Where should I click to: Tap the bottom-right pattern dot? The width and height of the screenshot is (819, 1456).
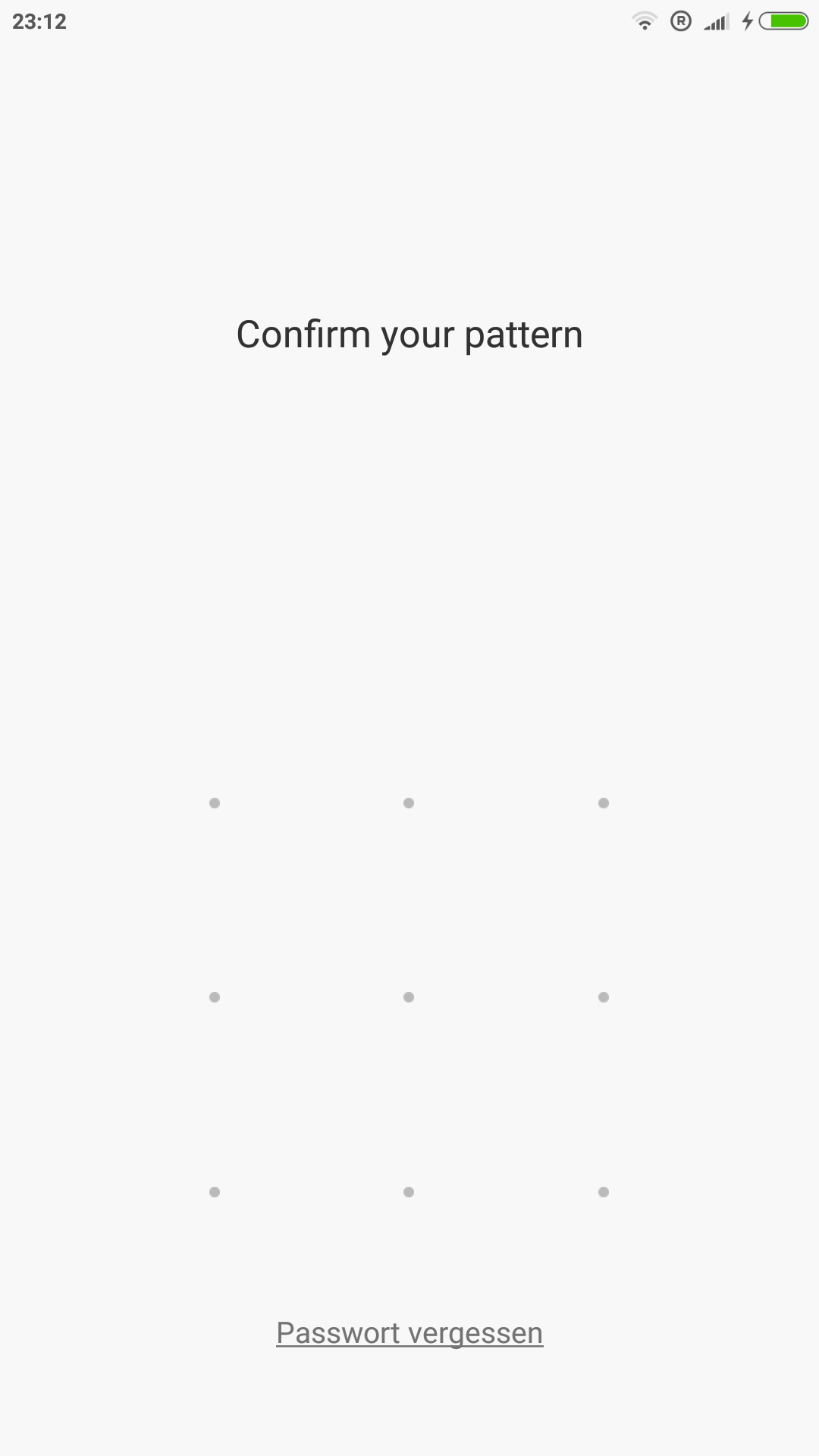point(604,1192)
